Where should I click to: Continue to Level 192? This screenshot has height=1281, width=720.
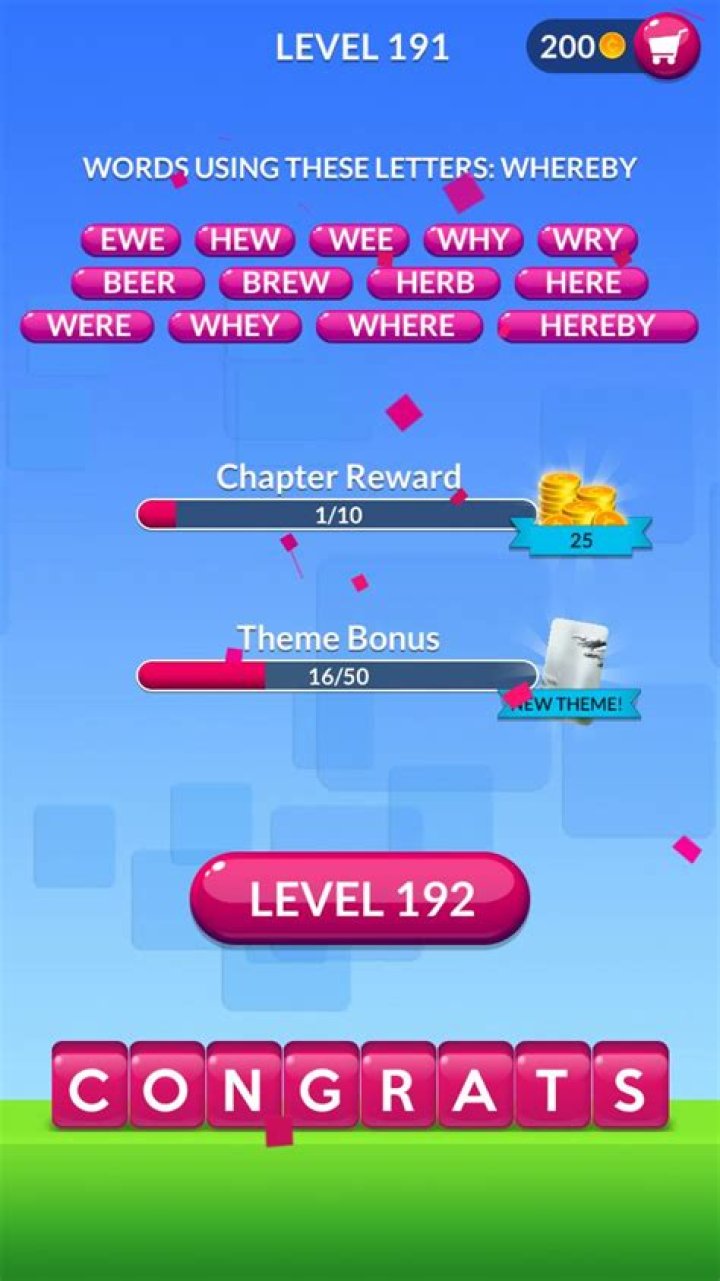point(360,899)
